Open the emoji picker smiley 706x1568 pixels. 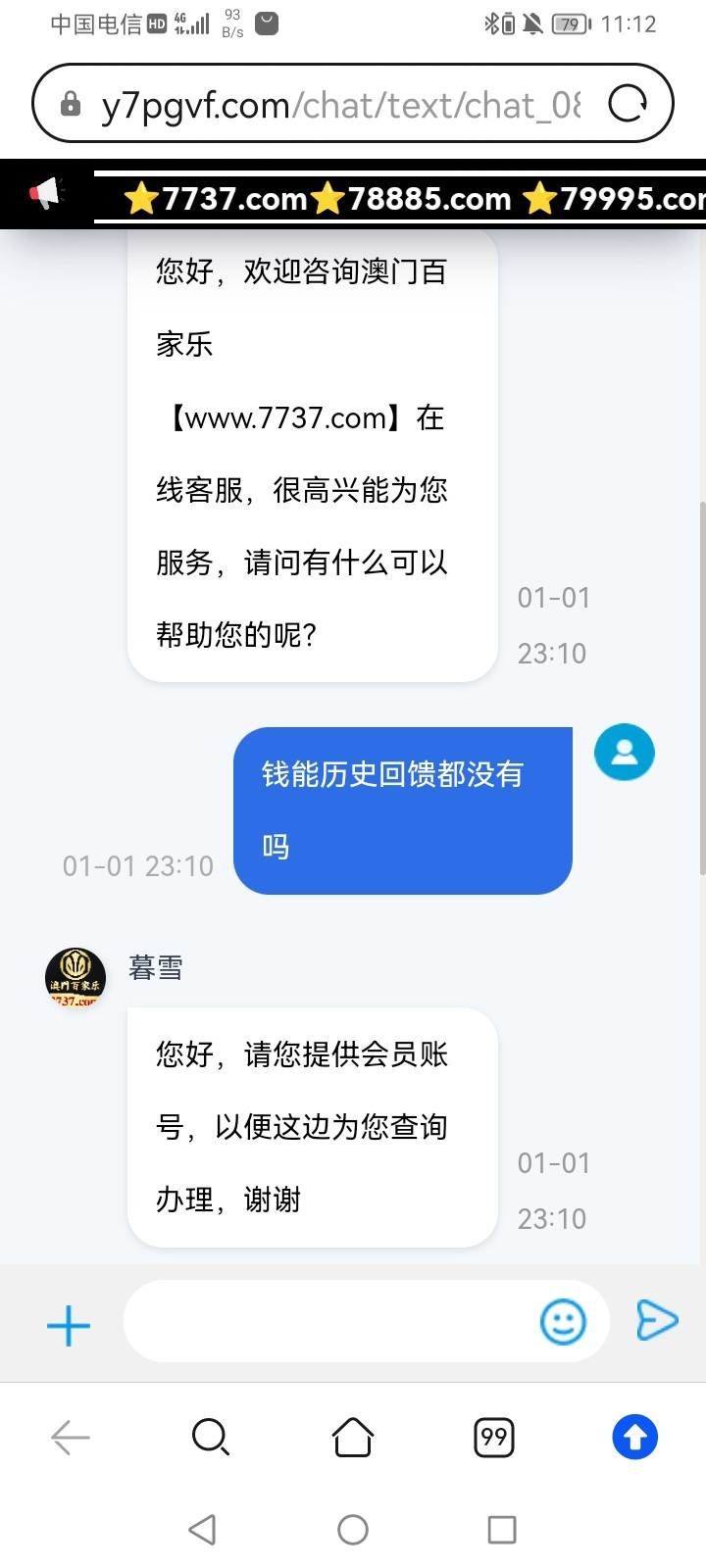pos(564,1321)
